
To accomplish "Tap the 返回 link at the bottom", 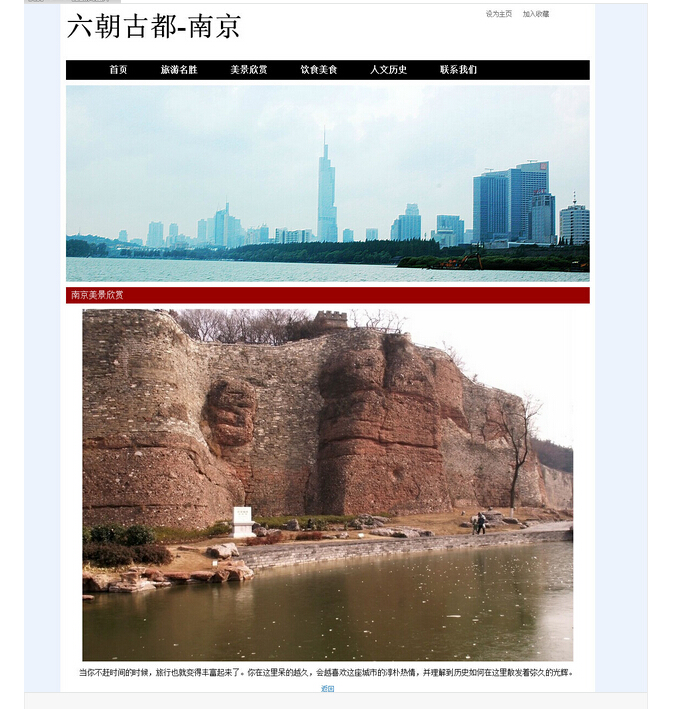I will click(327, 688).
